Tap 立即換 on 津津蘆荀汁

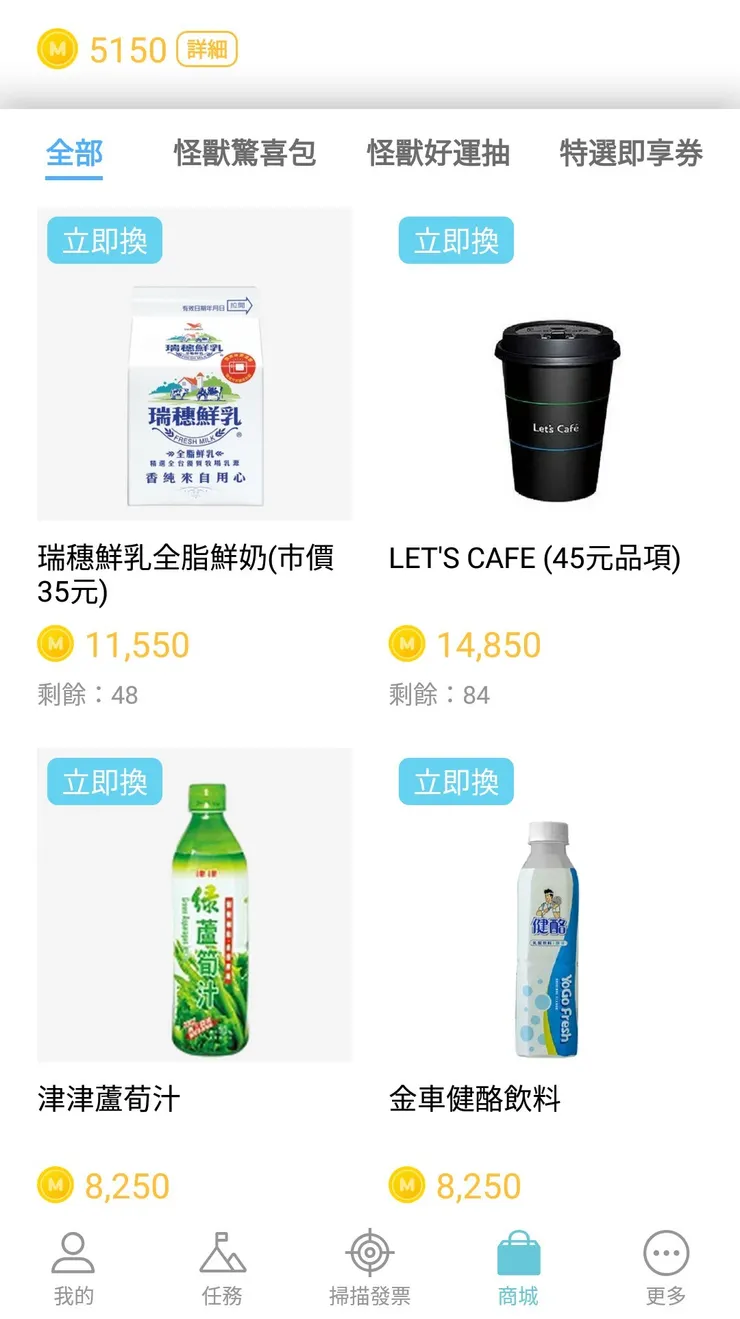(104, 782)
